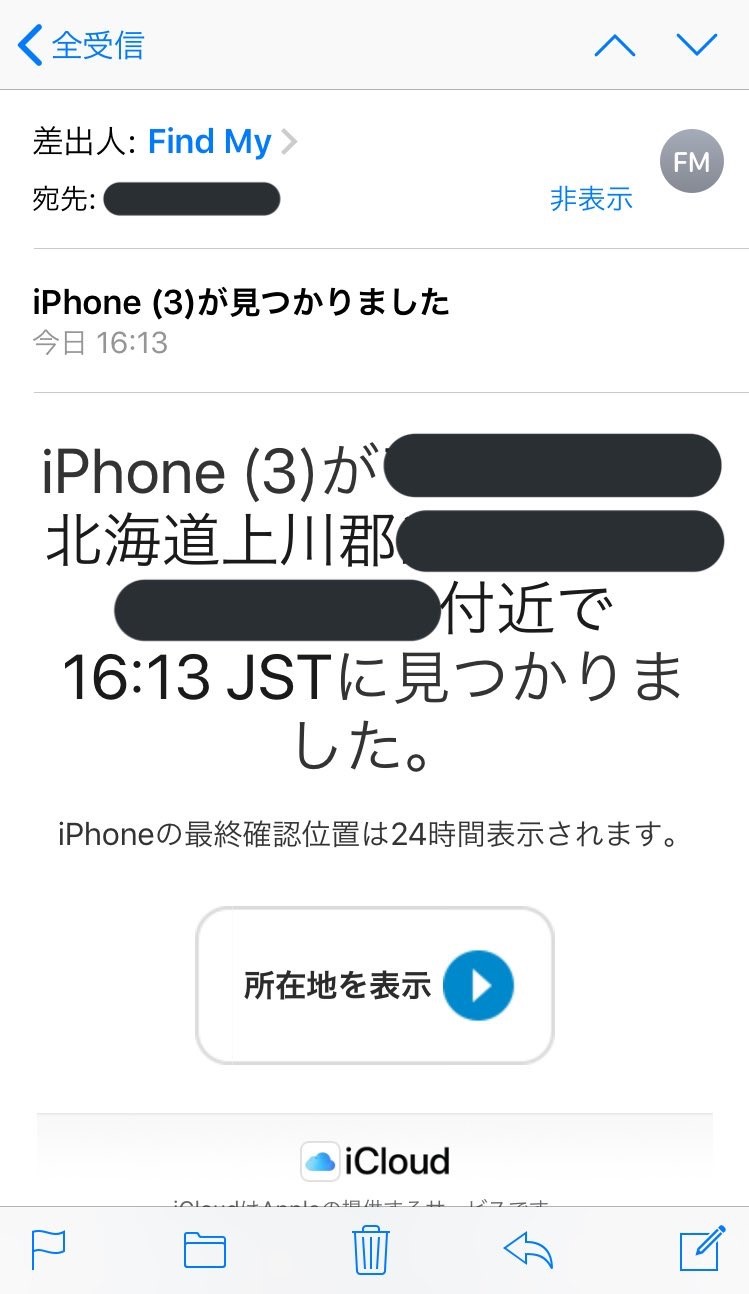
Task: Move email to a folder
Action: [205, 1250]
